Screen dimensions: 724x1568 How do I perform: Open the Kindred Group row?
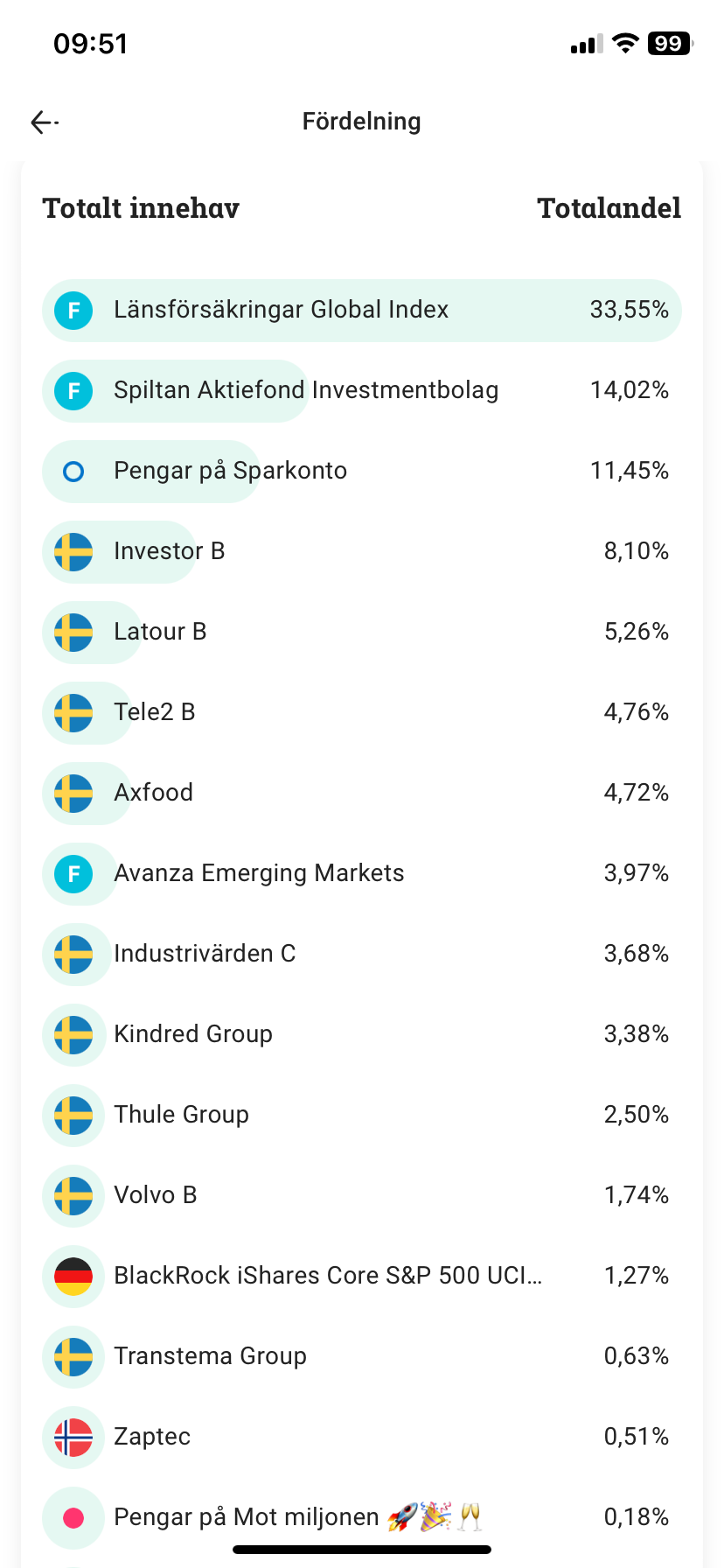click(x=361, y=1034)
